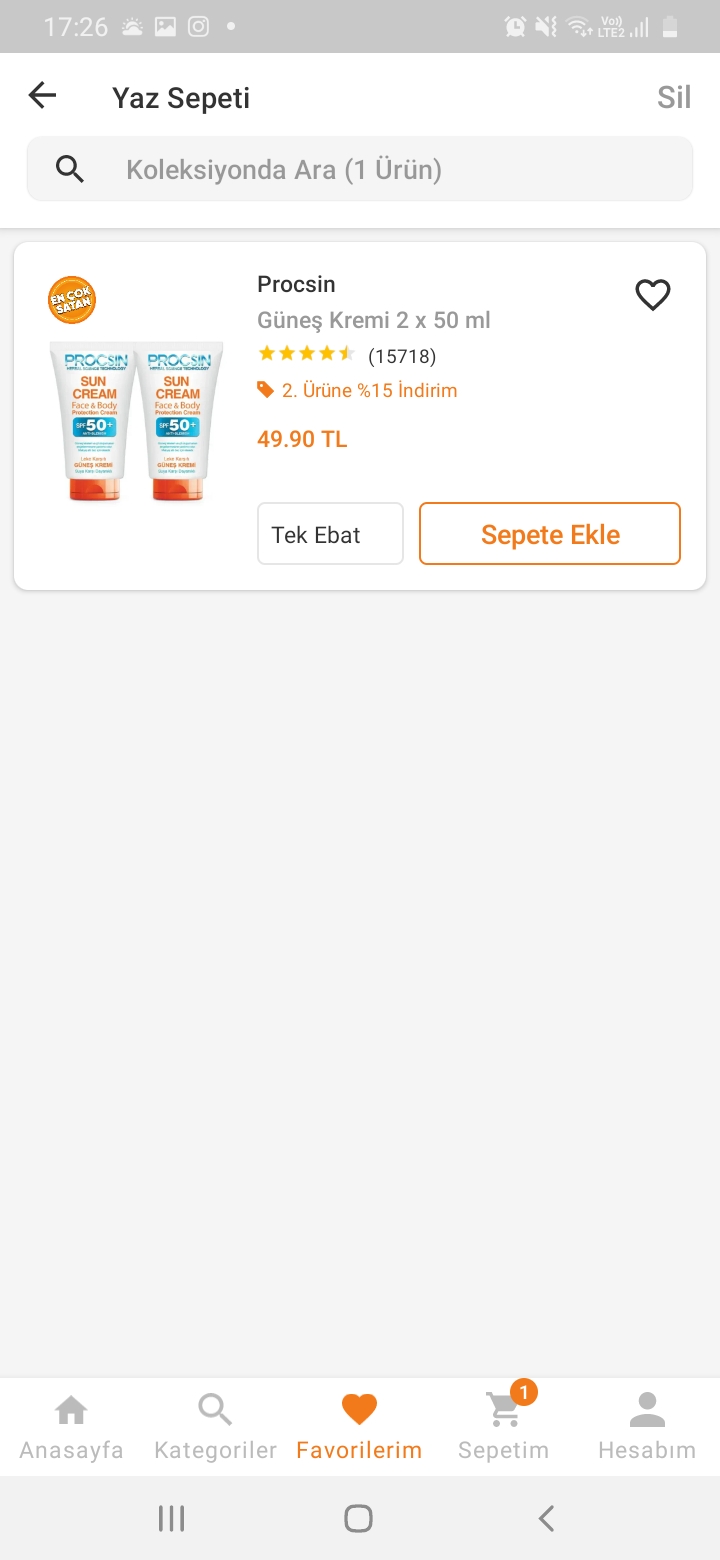720x1560 pixels.
Task: Go to the Hesabım account tab
Action: tap(647, 1426)
